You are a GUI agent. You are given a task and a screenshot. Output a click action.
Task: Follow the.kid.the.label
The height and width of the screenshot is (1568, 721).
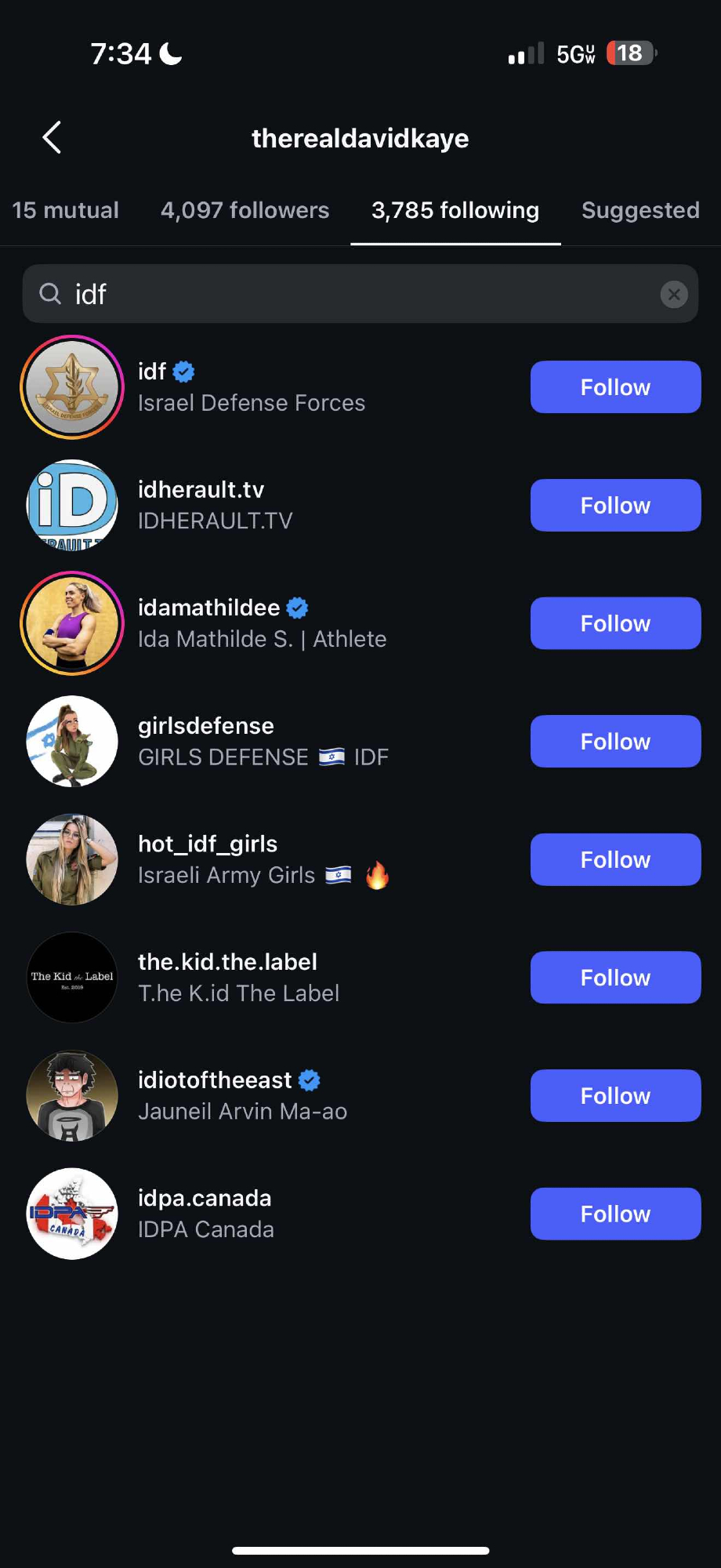click(615, 978)
